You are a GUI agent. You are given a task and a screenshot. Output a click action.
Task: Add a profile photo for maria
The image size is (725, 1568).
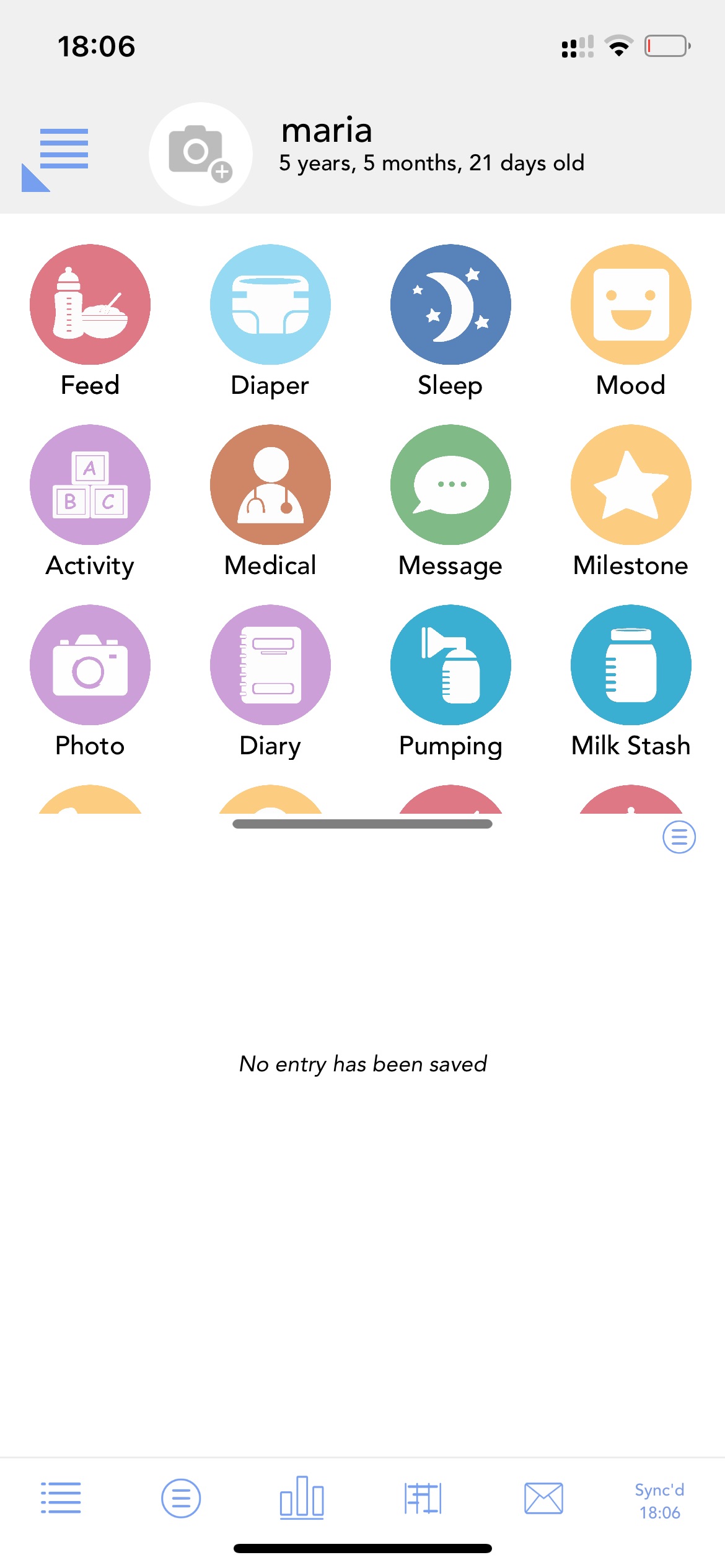point(201,154)
